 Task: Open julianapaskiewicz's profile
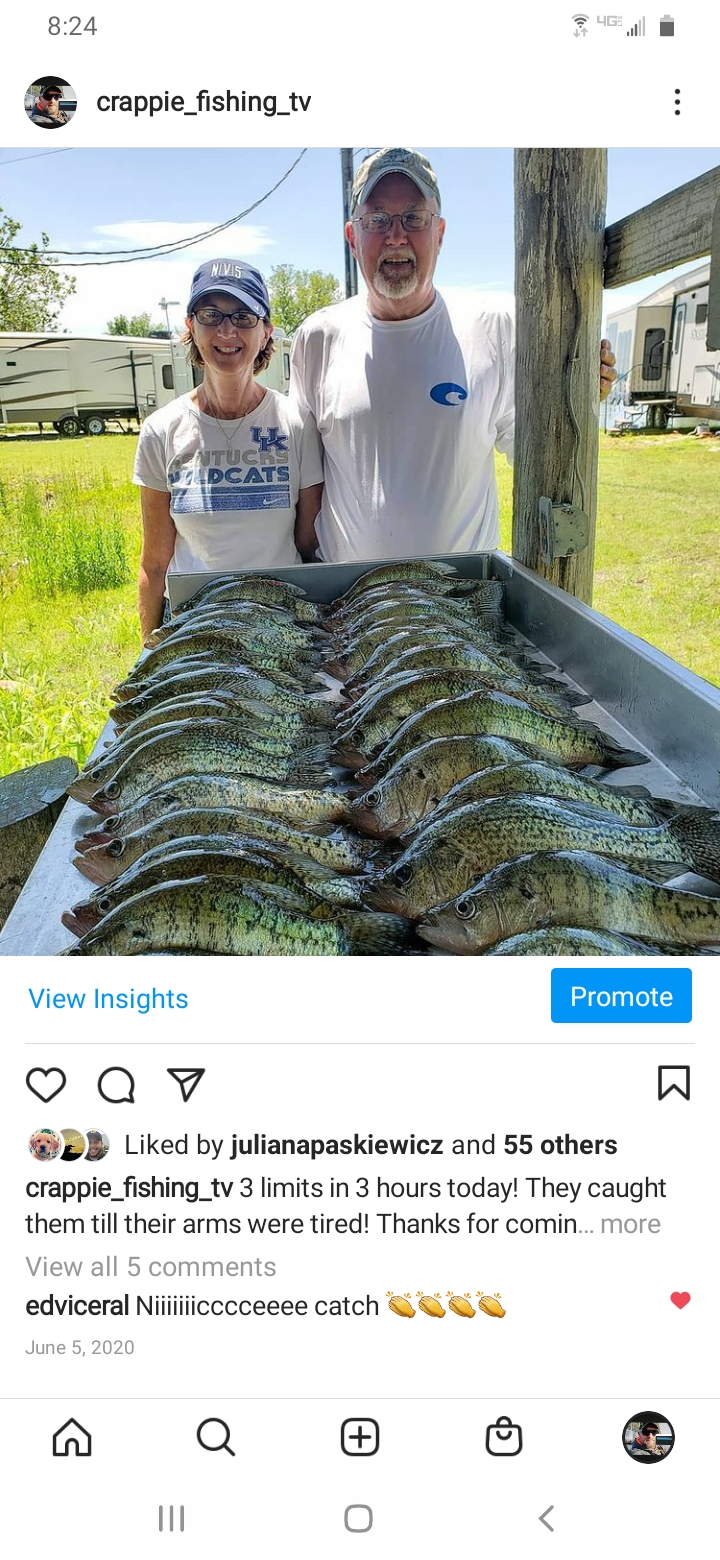click(336, 1145)
